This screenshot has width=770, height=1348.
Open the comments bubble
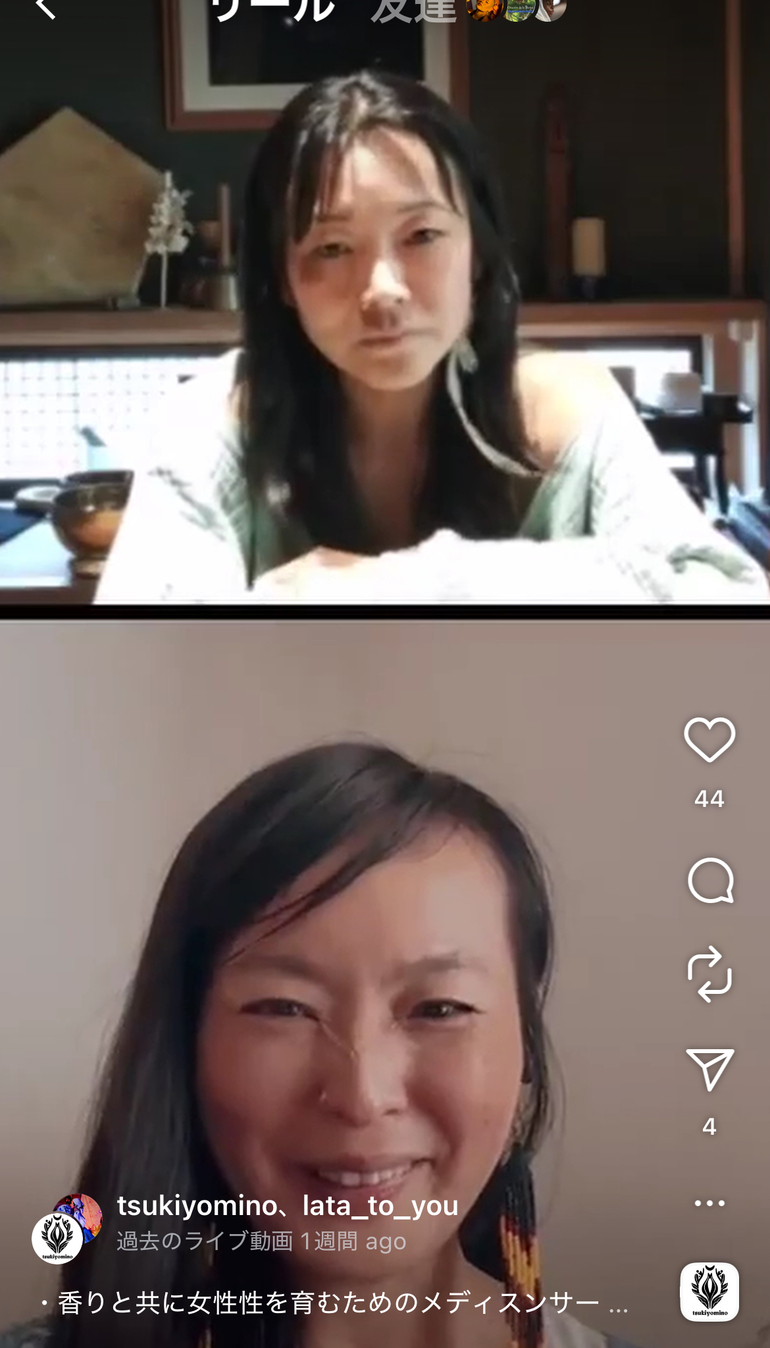(709, 882)
